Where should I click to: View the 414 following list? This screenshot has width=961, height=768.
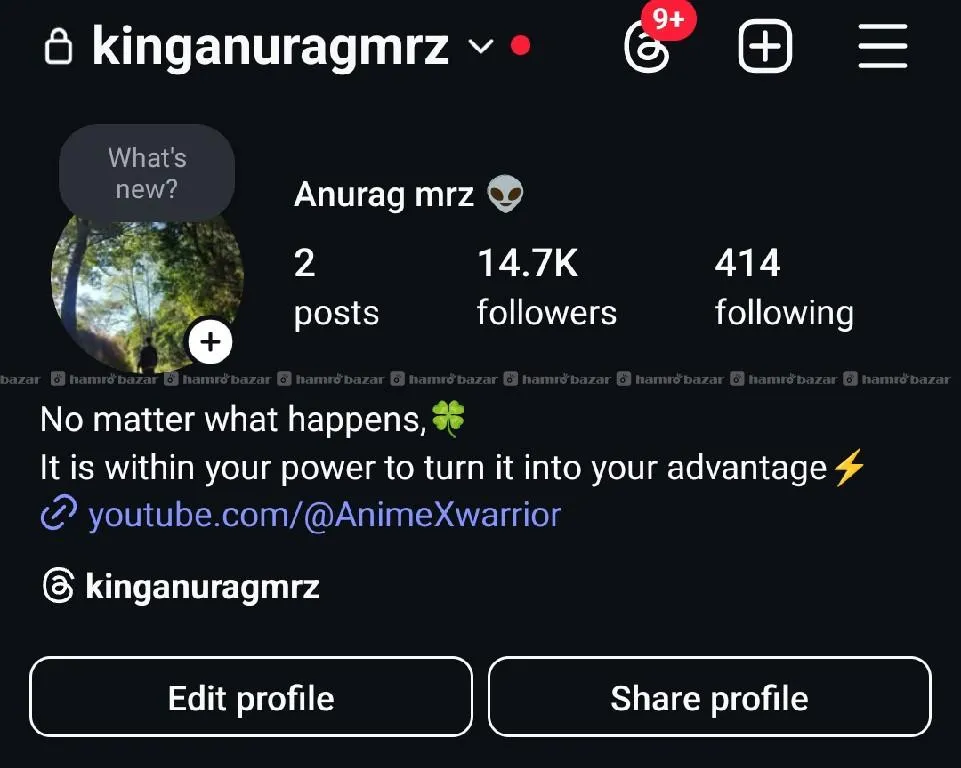(x=783, y=287)
